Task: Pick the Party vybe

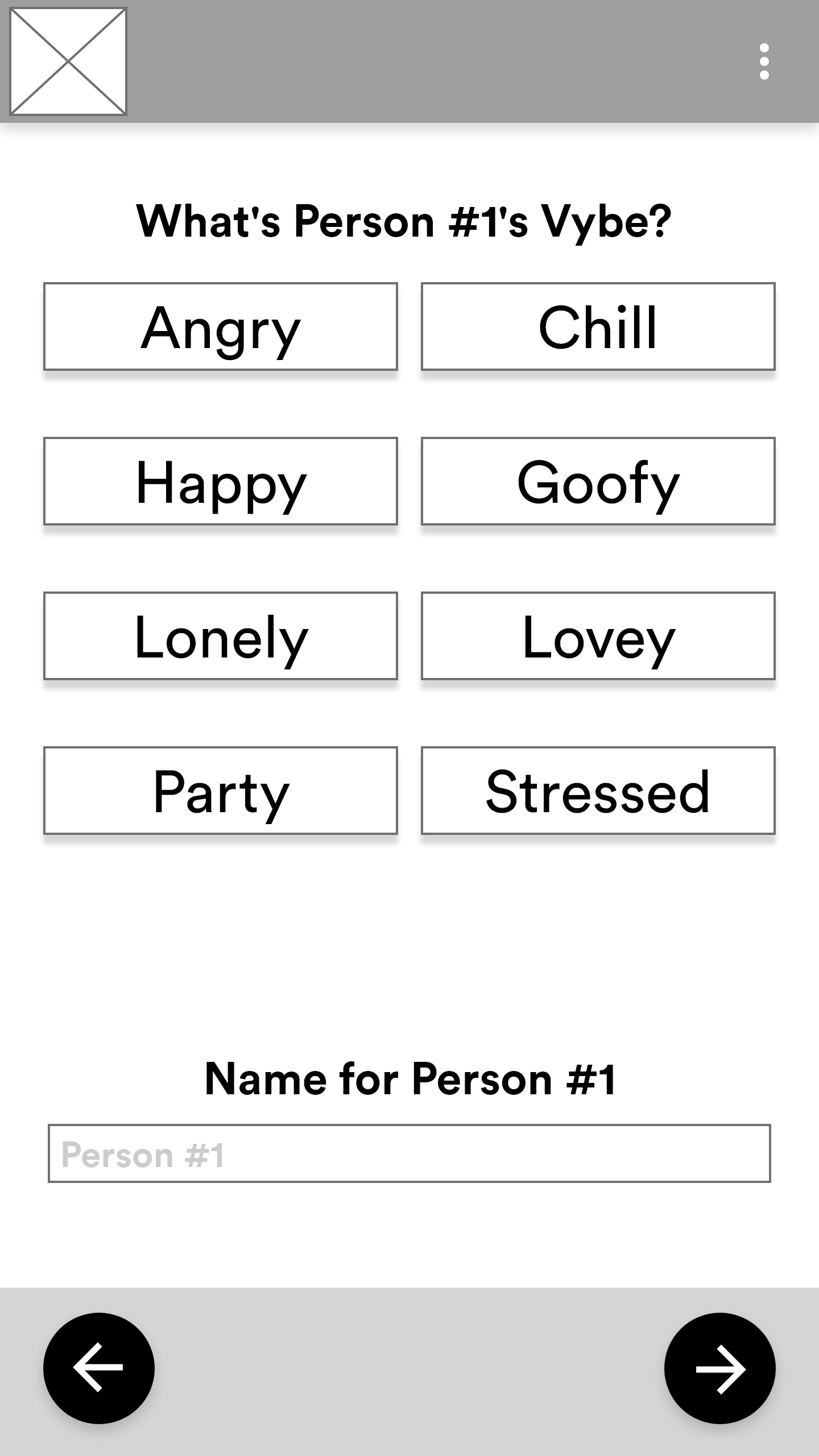Action: pos(220,791)
